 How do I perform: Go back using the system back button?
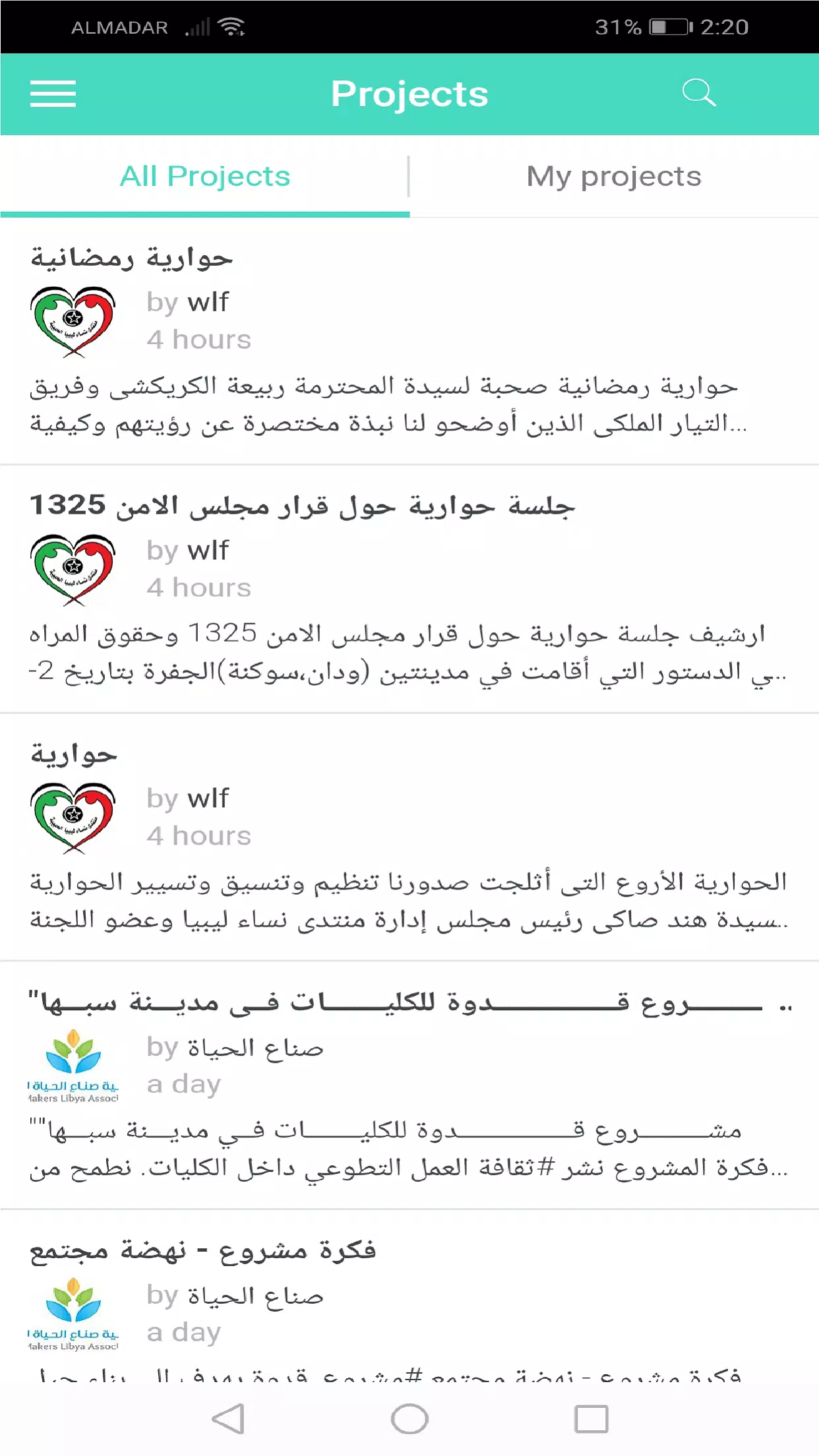click(228, 1419)
